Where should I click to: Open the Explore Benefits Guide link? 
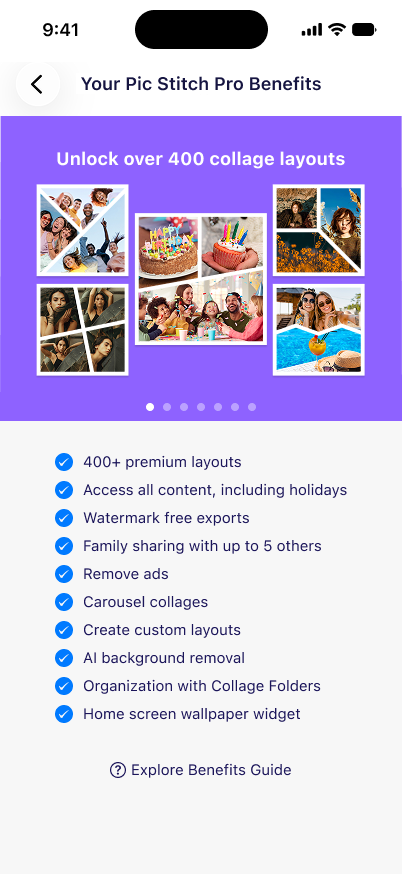tap(201, 770)
